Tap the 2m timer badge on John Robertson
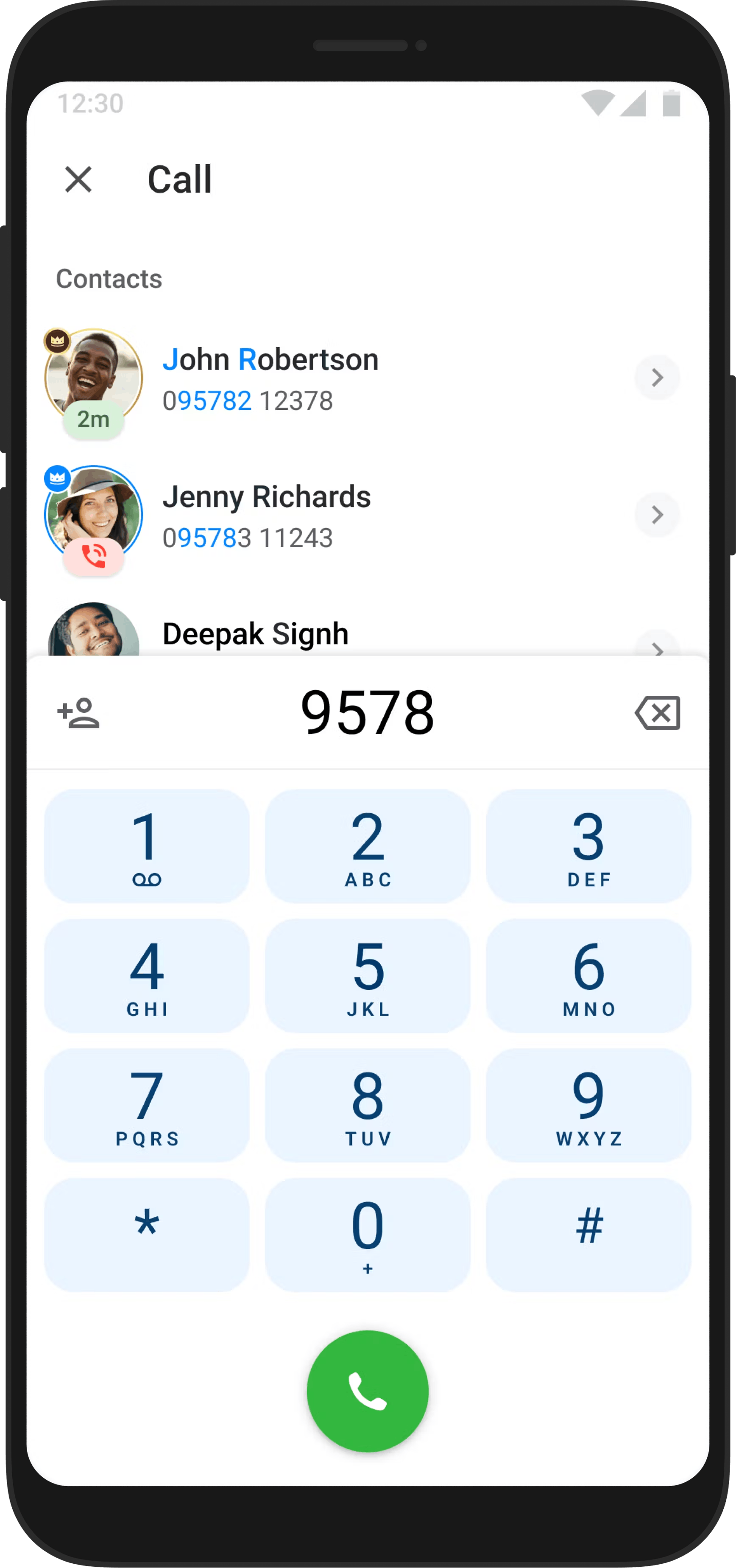 [x=93, y=420]
